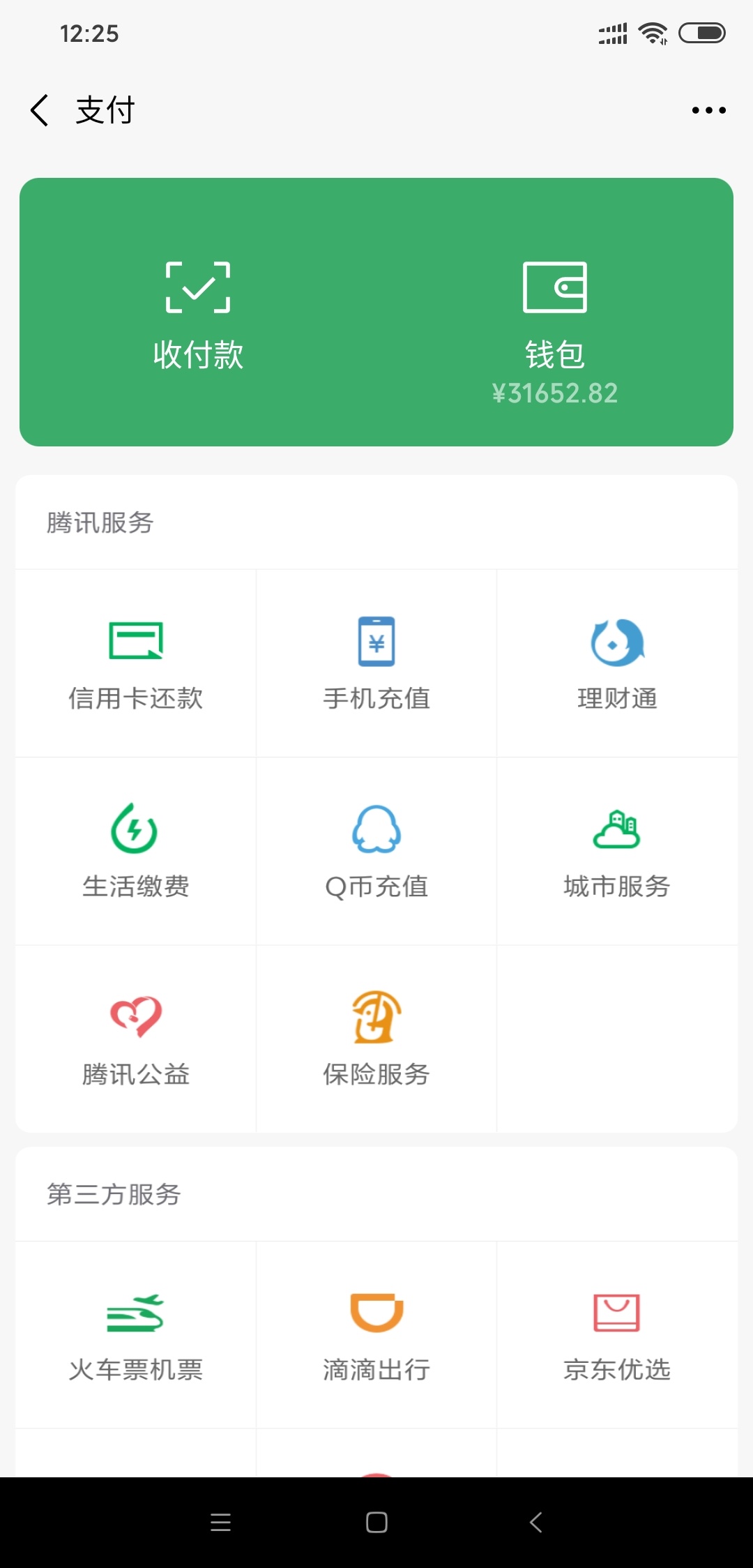Screen dimensions: 753x1568
Task: Open 滴滴出行 ride service
Action: (376, 1335)
